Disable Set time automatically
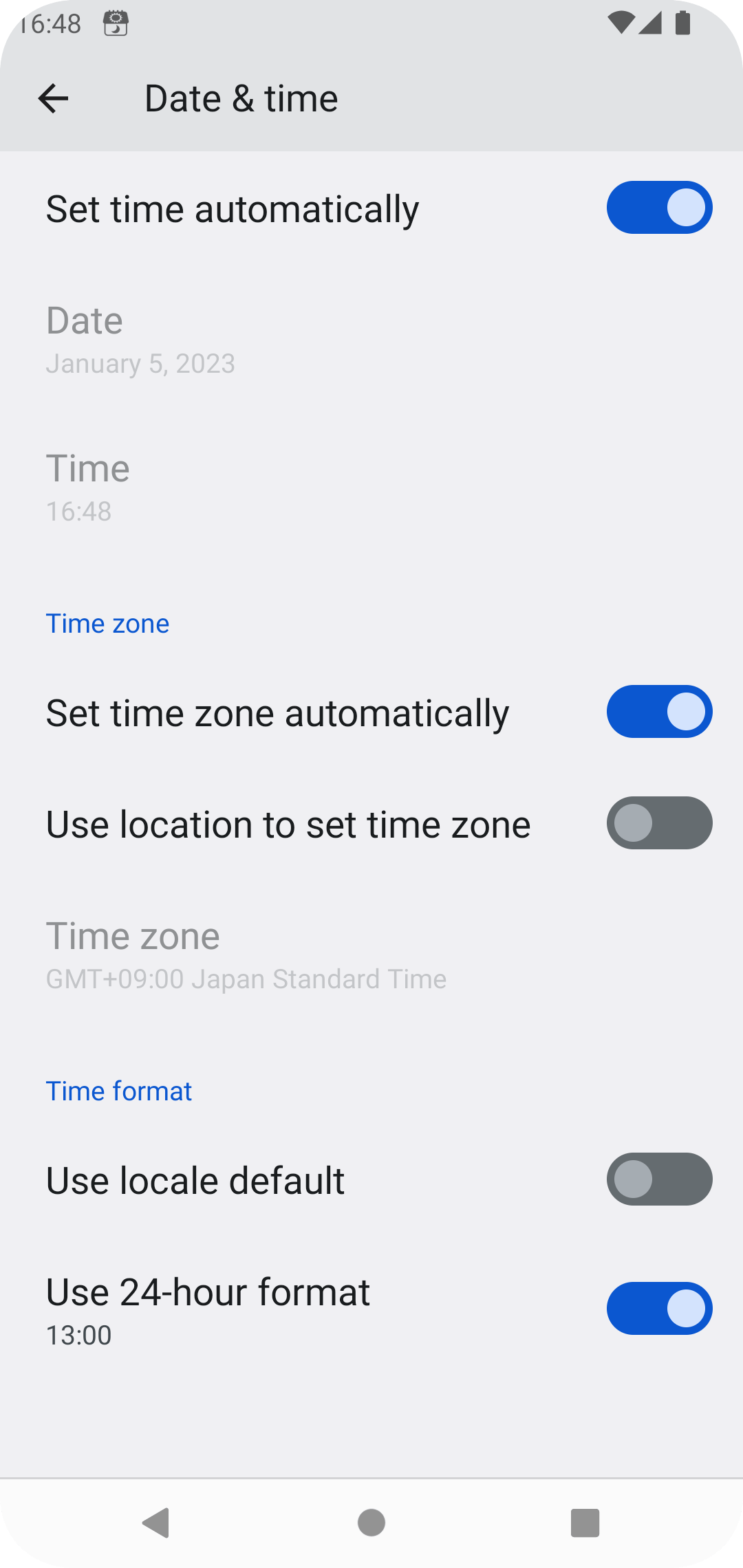743x1568 pixels. (x=658, y=207)
